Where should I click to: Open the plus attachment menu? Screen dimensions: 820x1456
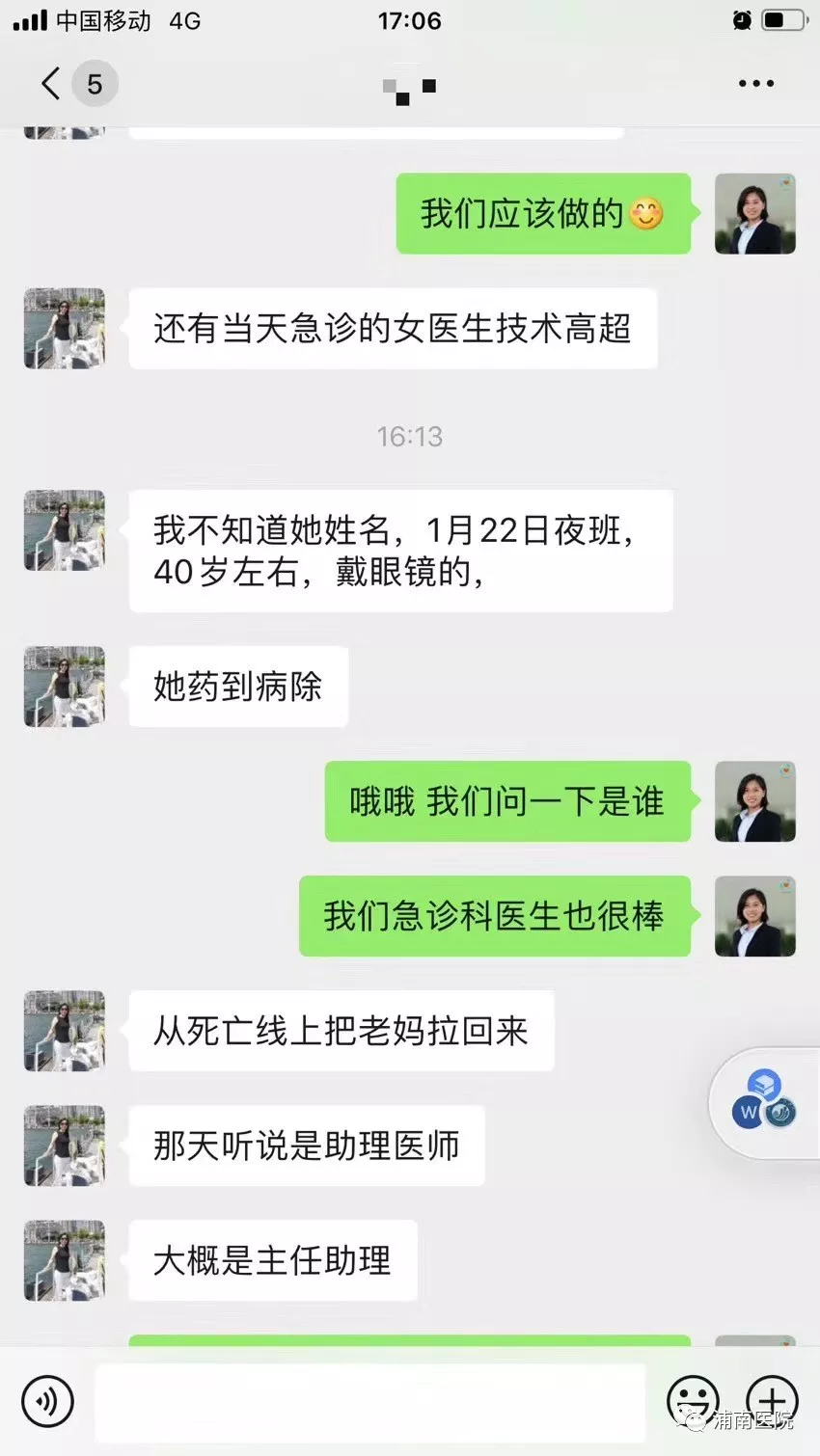[x=772, y=1400]
